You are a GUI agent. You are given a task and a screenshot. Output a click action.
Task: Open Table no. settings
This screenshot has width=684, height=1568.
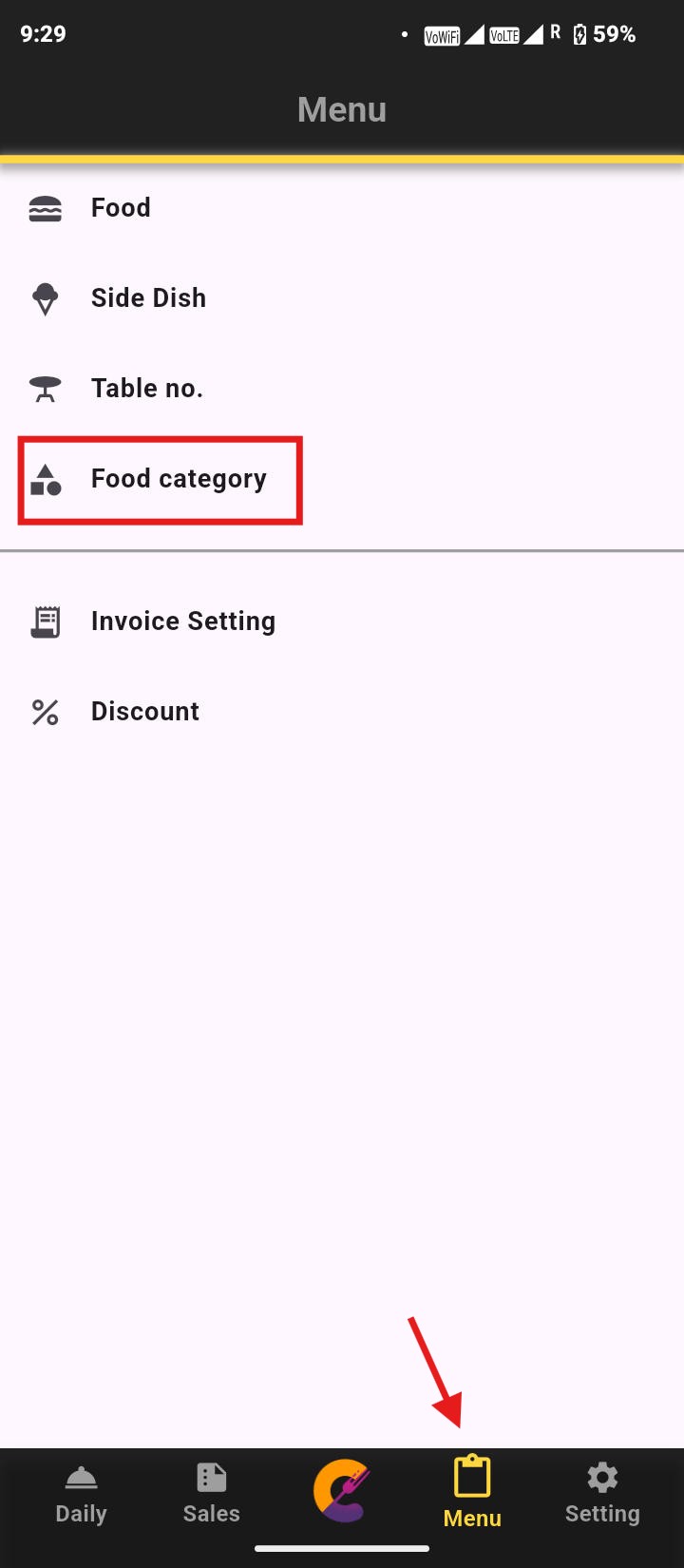pyautogui.click(x=146, y=389)
